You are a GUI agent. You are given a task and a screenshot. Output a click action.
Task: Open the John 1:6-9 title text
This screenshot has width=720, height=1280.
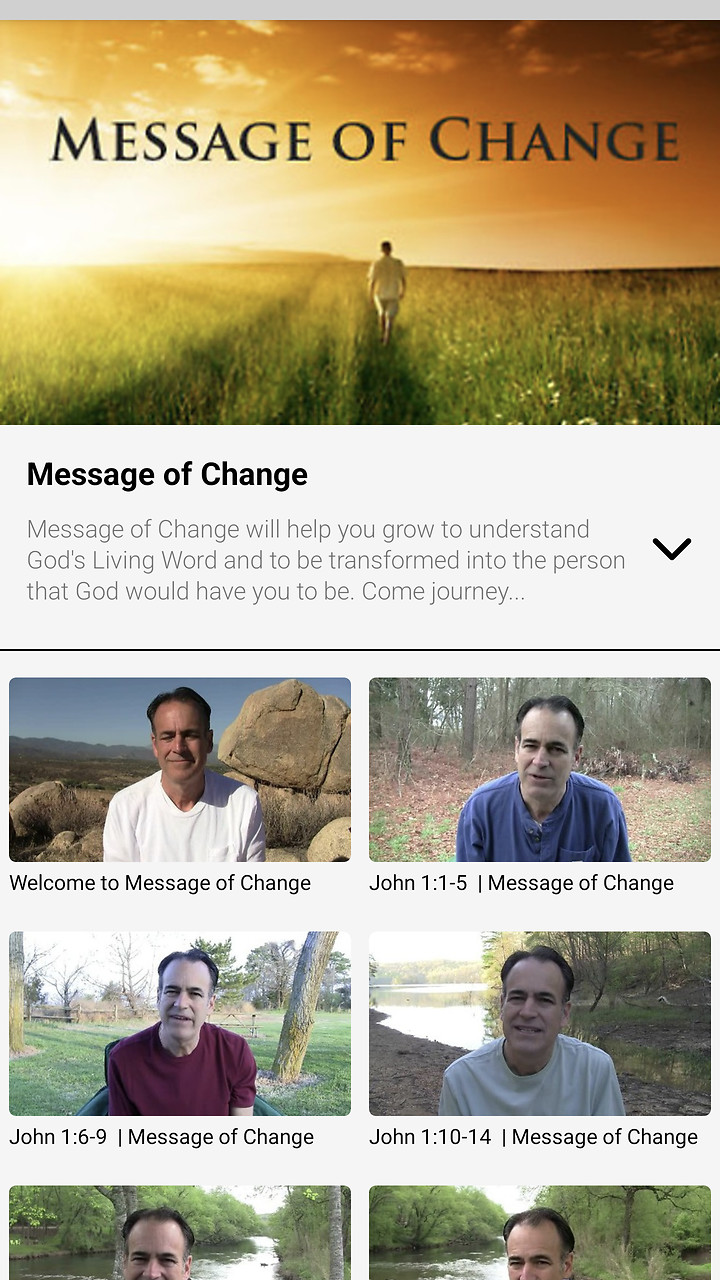(161, 1137)
